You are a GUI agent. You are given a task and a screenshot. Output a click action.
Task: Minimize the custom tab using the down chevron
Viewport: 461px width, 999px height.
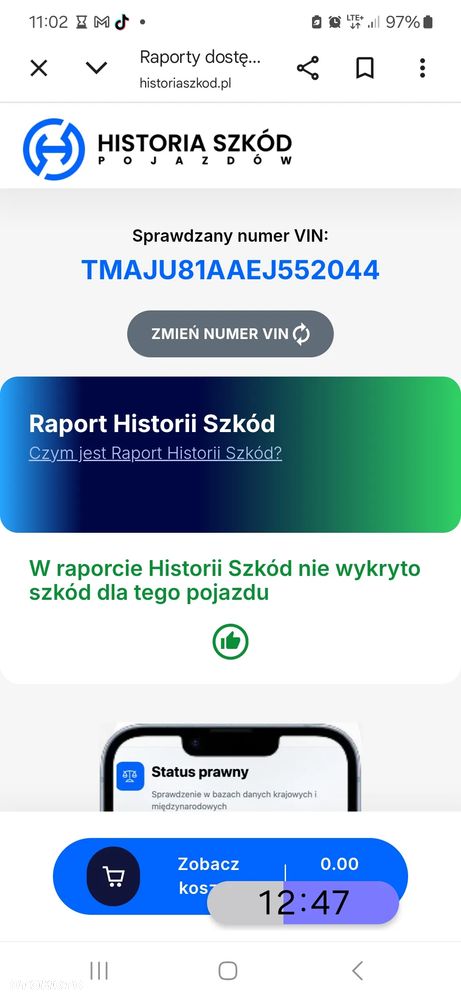click(96, 68)
